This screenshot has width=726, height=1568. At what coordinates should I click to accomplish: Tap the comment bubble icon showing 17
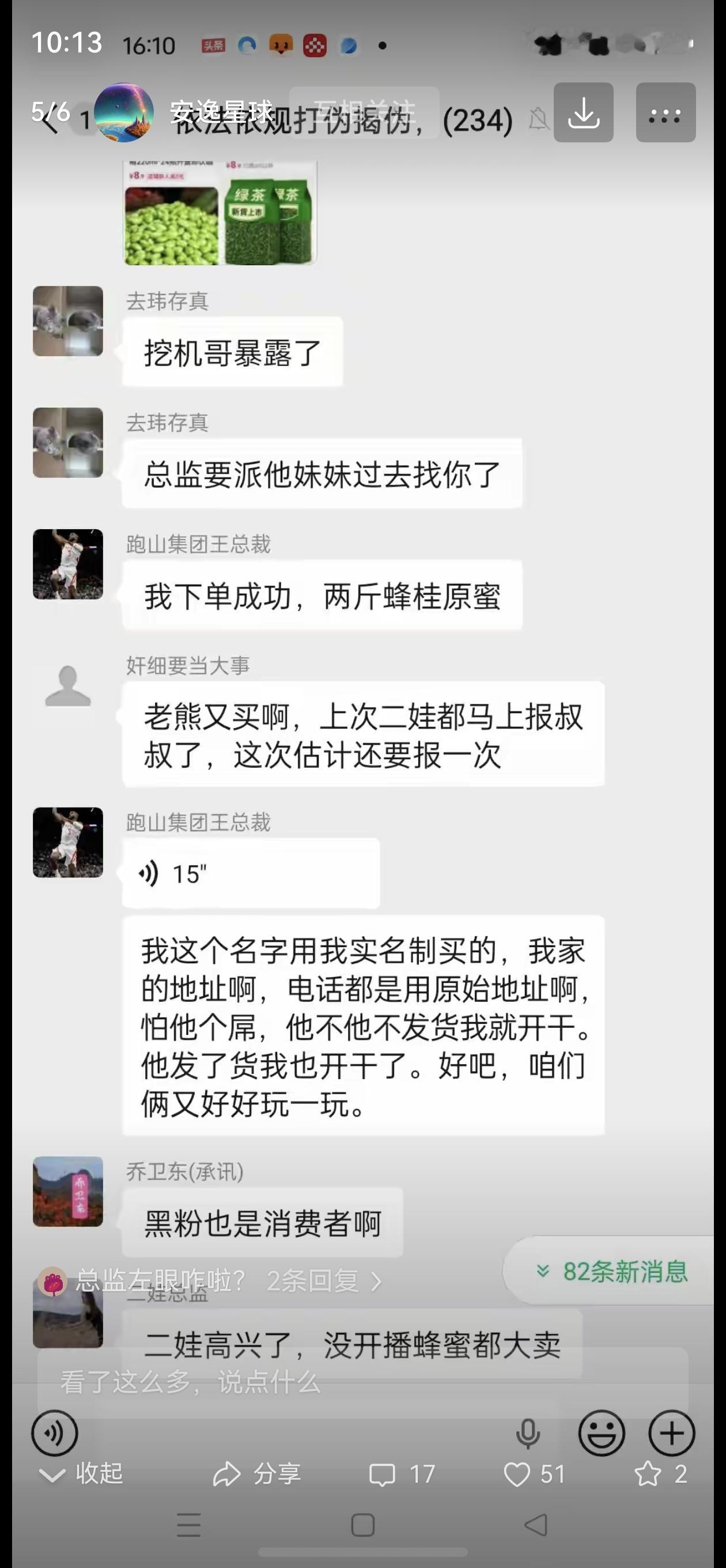[x=402, y=1474]
